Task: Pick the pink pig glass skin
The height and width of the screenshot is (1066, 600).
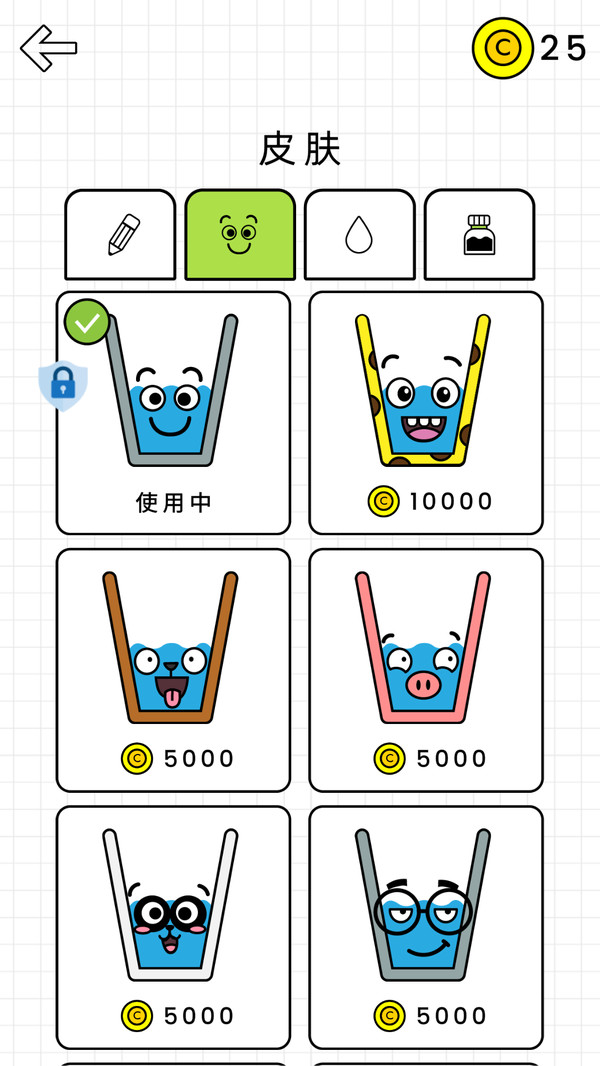Action: (x=426, y=670)
